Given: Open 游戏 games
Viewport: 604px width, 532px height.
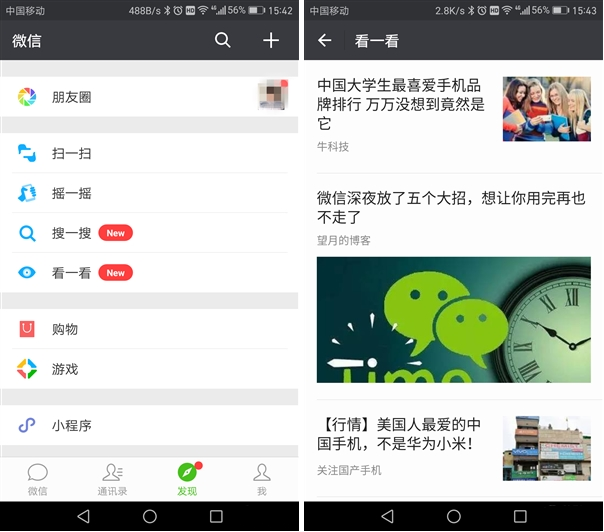Looking at the screenshot, I should click(150, 369).
